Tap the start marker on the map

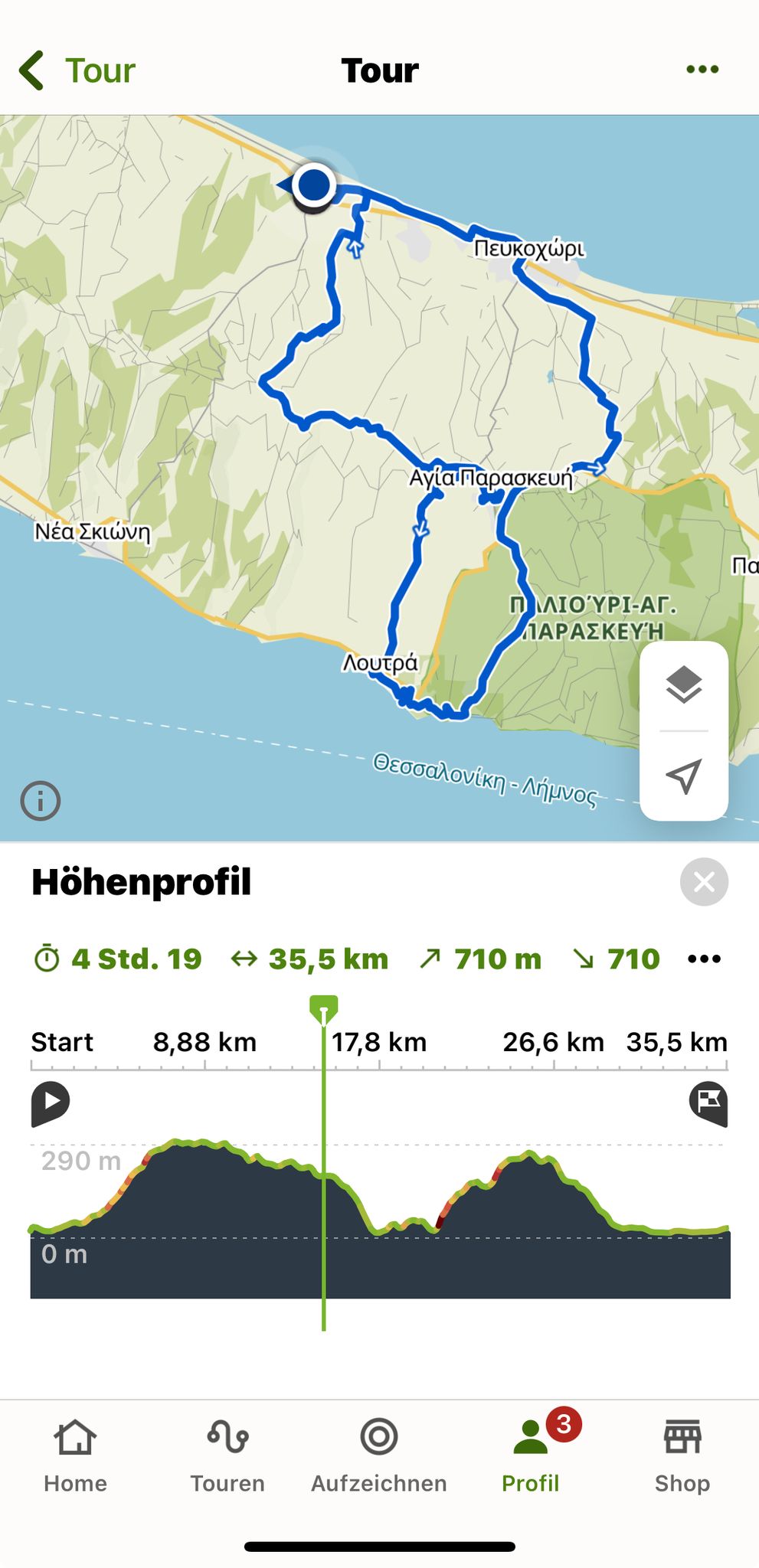click(312, 185)
